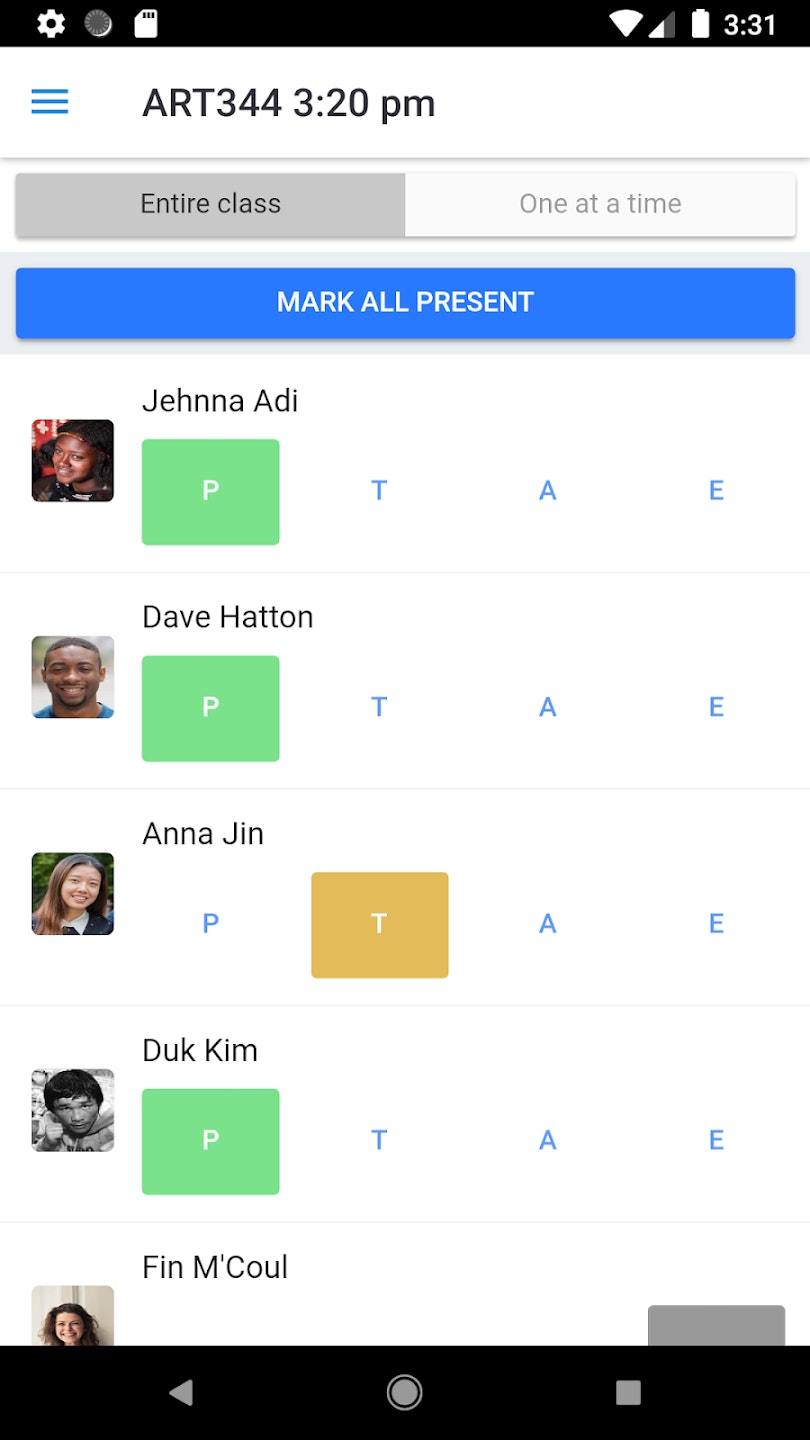Viewport: 810px width, 1440px height.
Task: Set Dave Hatton as excused (E)
Action: [716, 708]
